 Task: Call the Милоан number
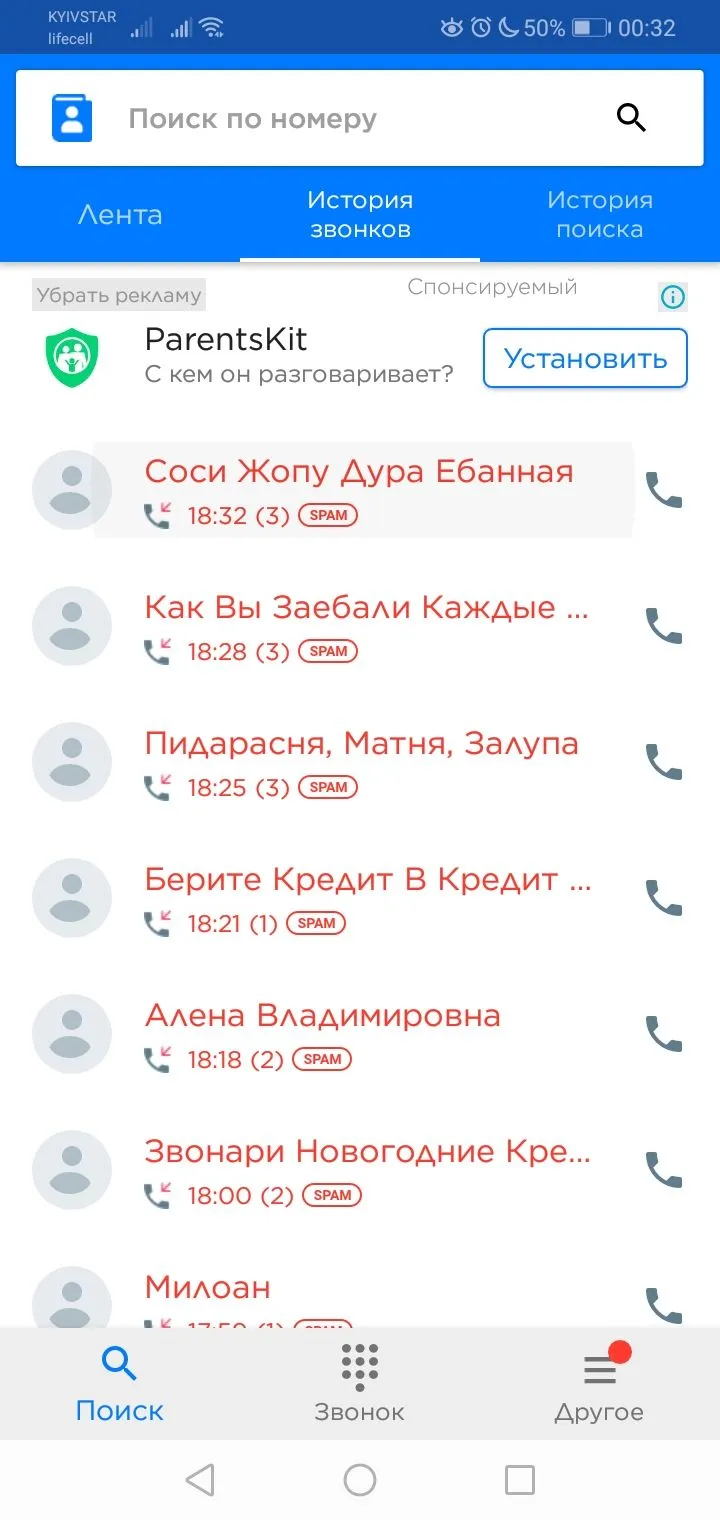(x=664, y=1304)
